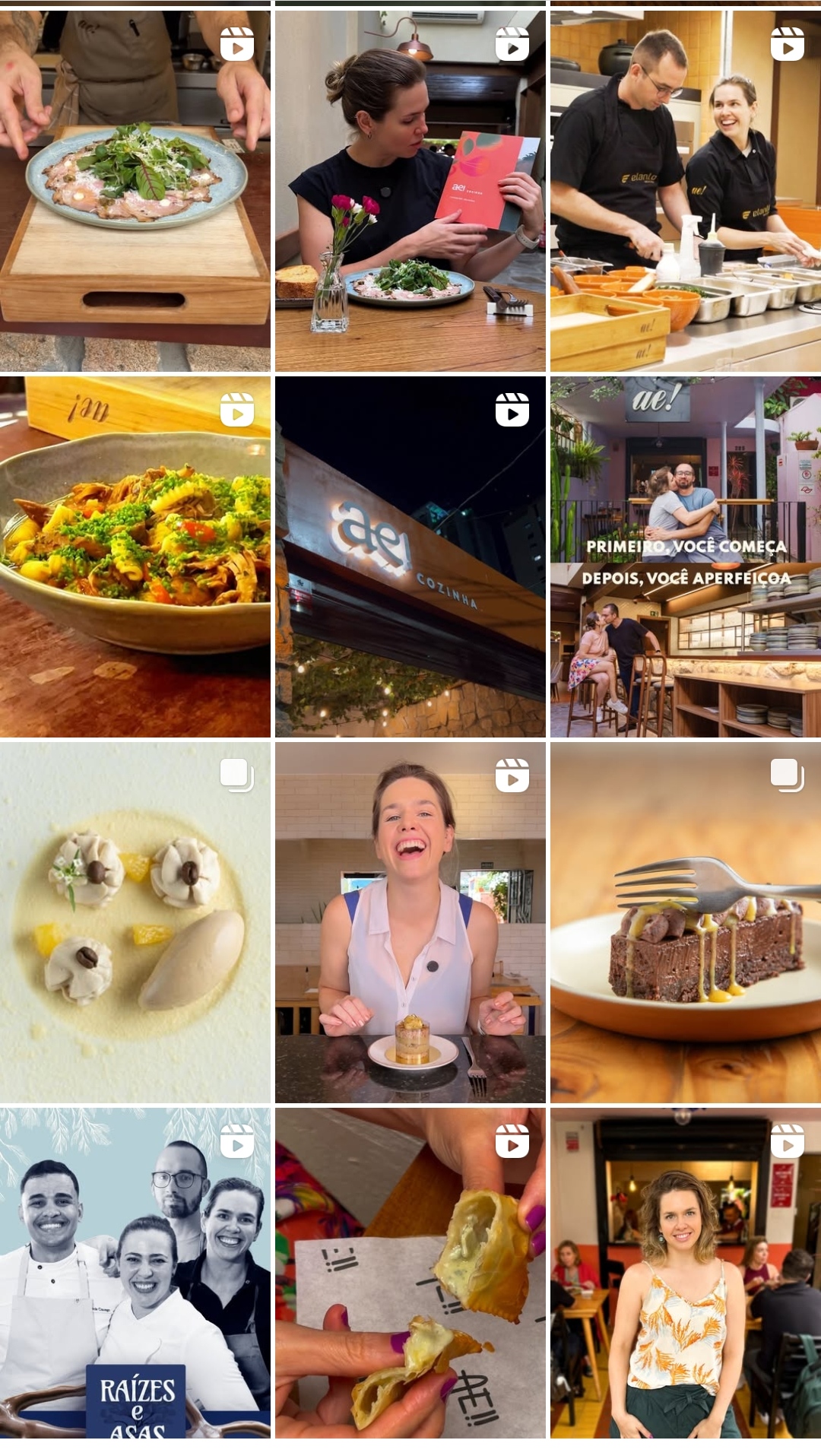
Task: Open the reel of woman in floral top
Action: [685, 1274]
